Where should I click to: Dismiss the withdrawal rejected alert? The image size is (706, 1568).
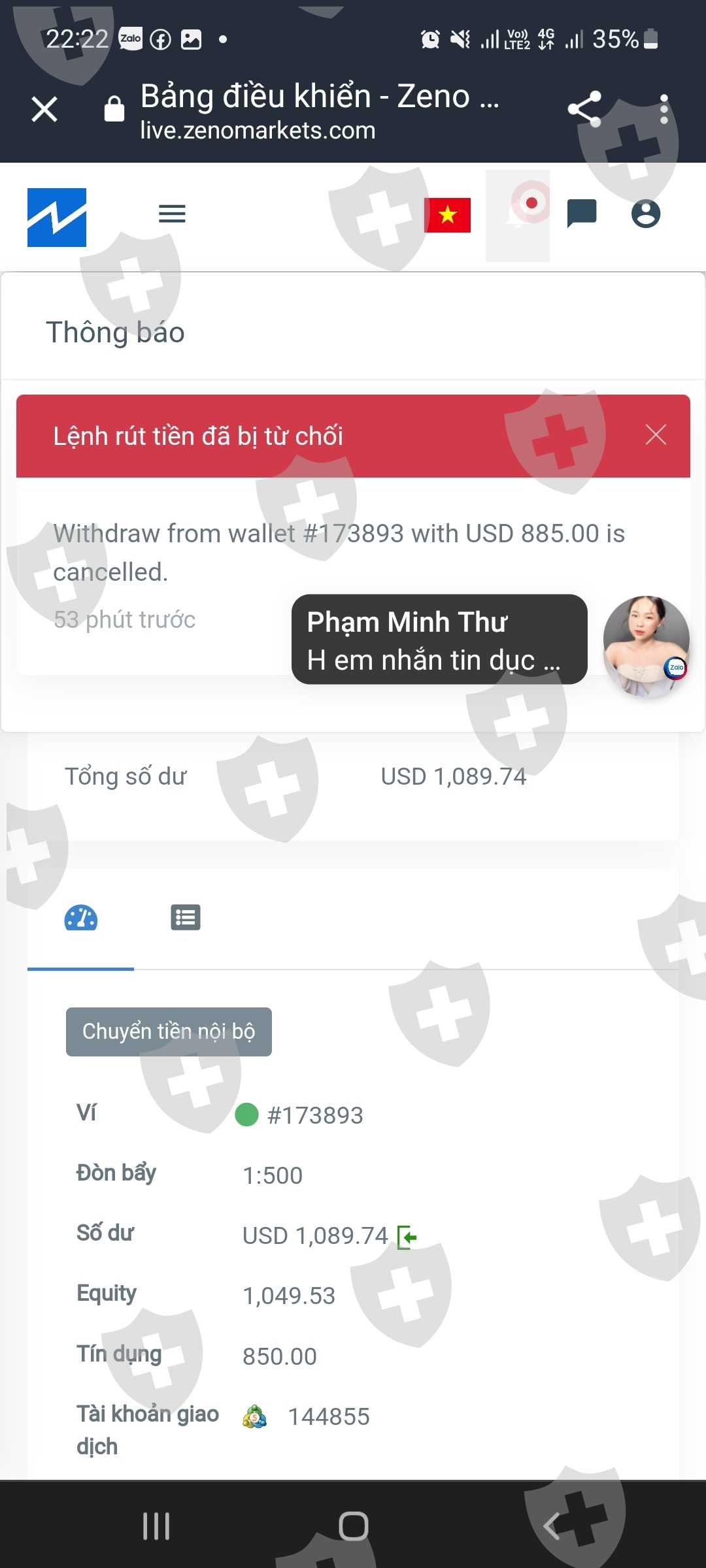pyautogui.click(x=656, y=434)
